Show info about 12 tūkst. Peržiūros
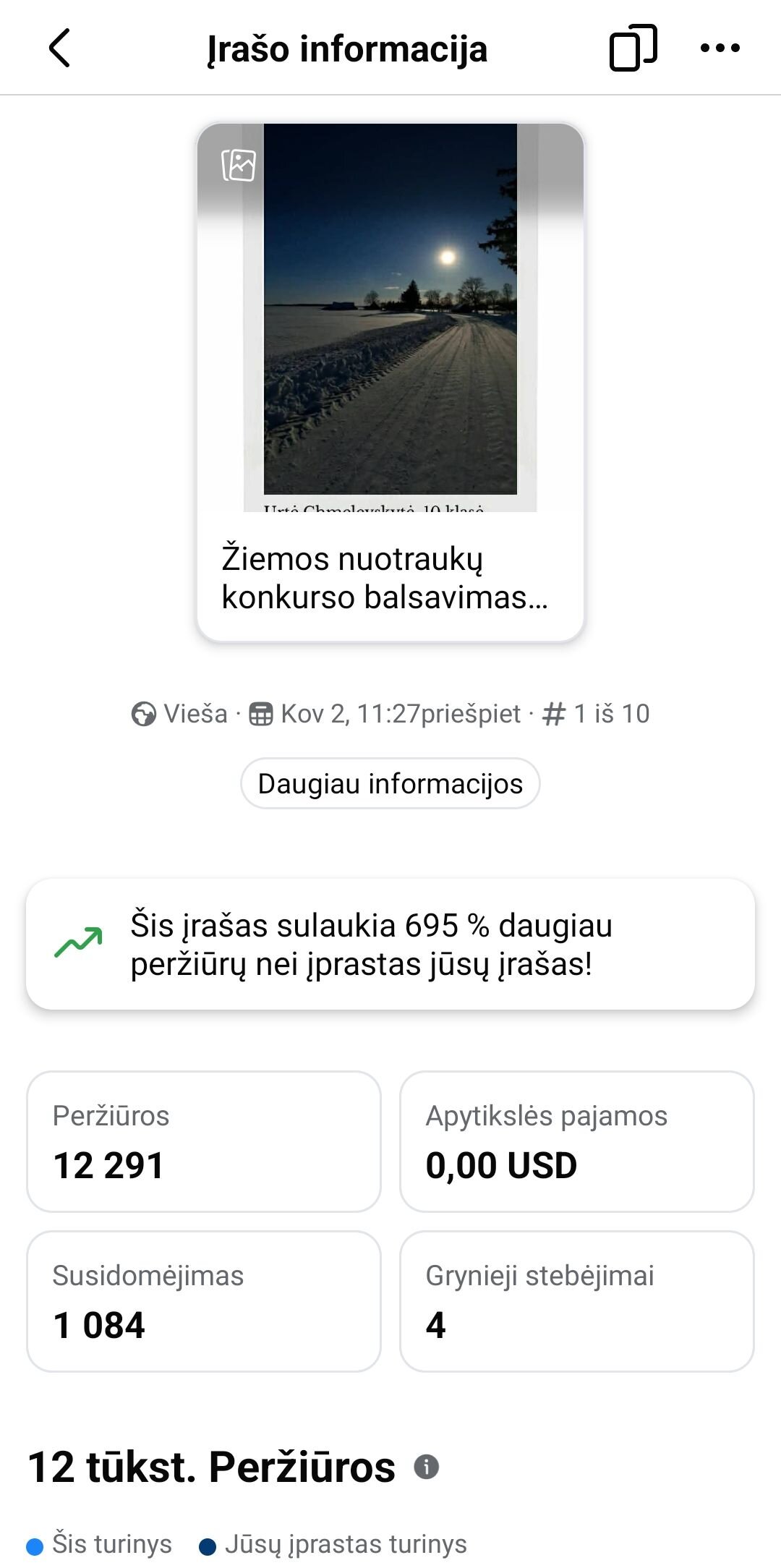 click(427, 1467)
